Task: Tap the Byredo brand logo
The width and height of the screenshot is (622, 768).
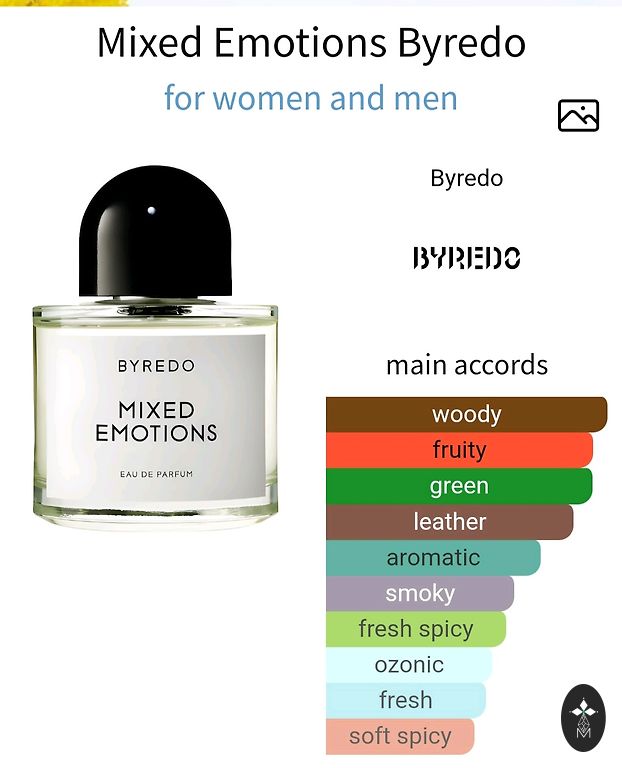Action: coord(466,258)
